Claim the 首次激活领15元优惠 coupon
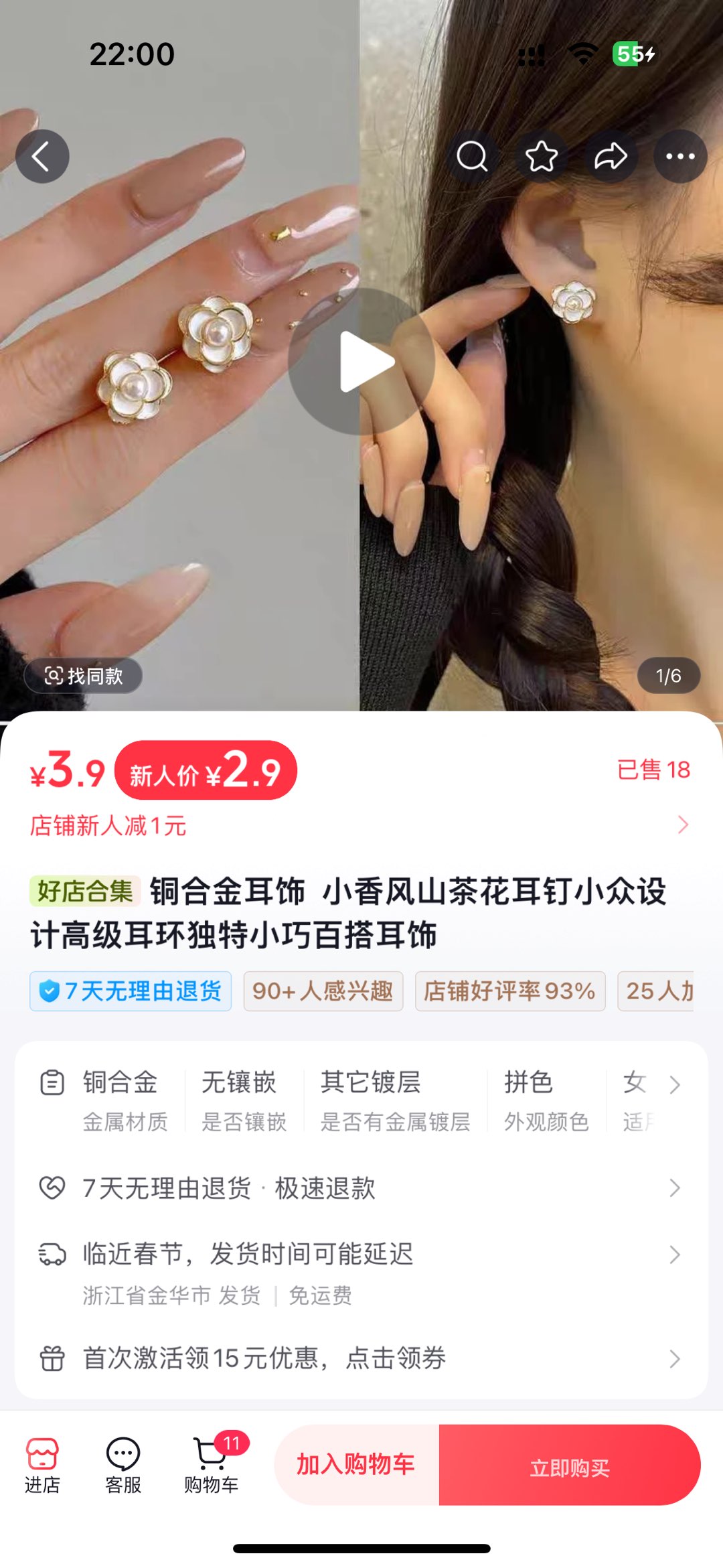The image size is (723, 1568). tap(361, 1358)
